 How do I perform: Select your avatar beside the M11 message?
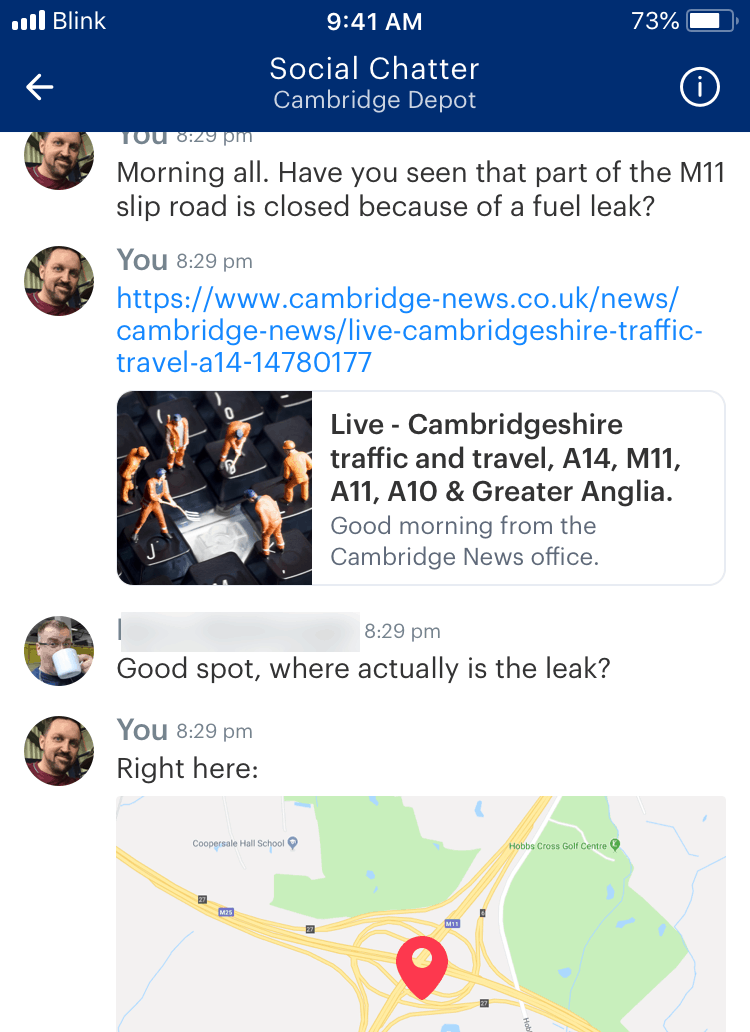[58, 158]
